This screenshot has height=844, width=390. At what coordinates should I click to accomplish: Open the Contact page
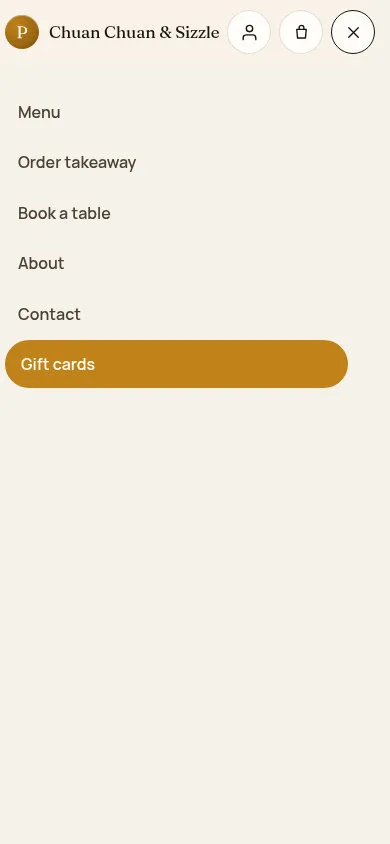coord(49,314)
